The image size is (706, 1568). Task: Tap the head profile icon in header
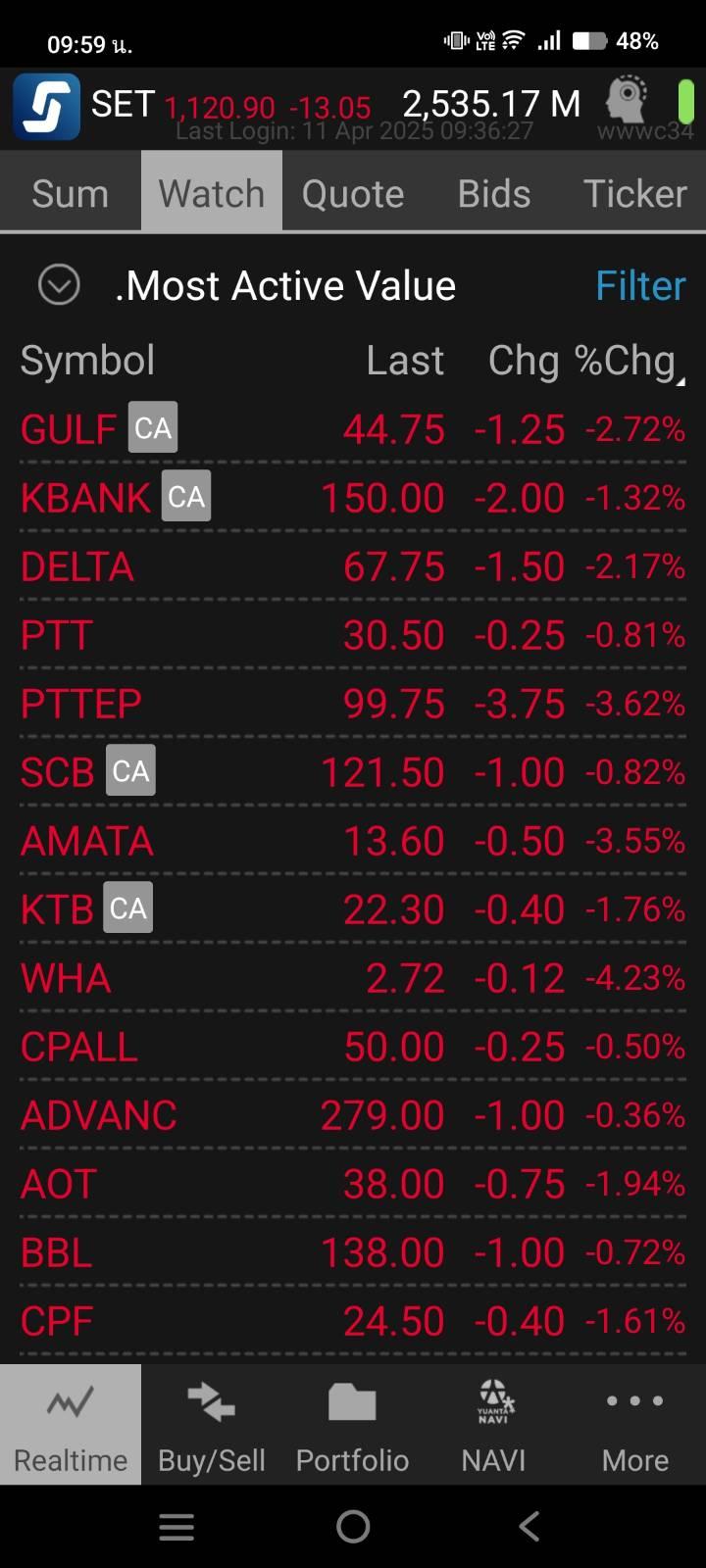tap(627, 100)
